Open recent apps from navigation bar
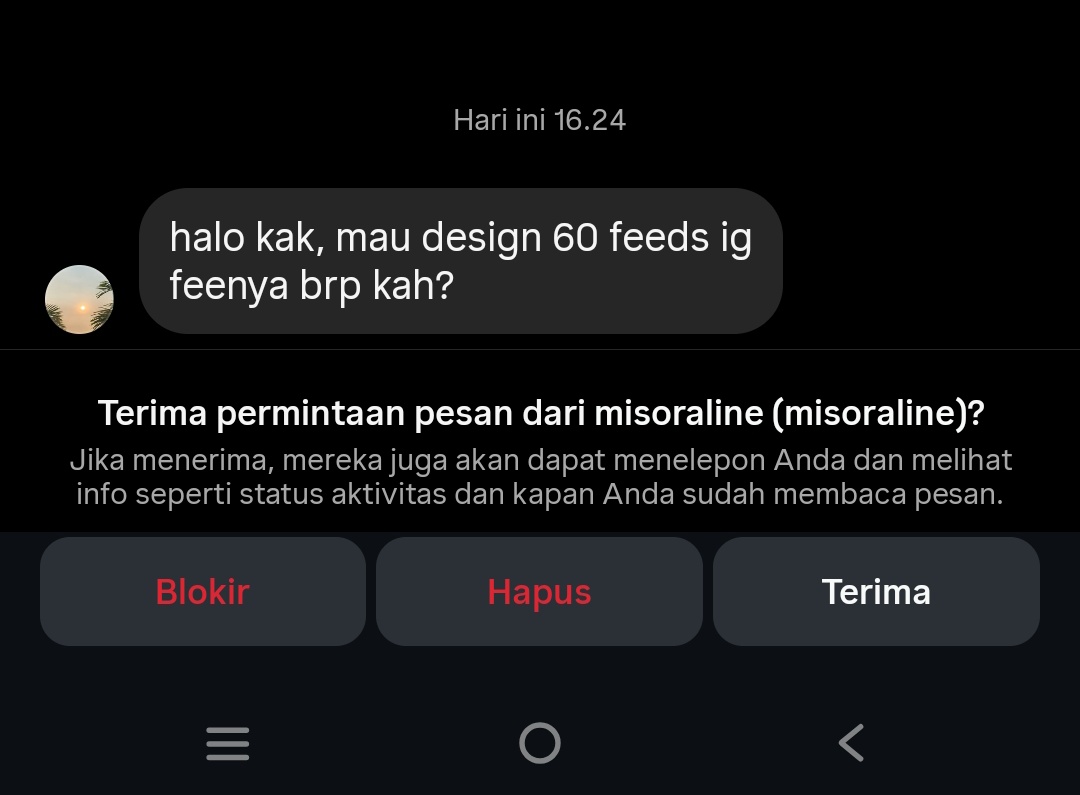Screen dimensions: 1080x795 [227, 743]
